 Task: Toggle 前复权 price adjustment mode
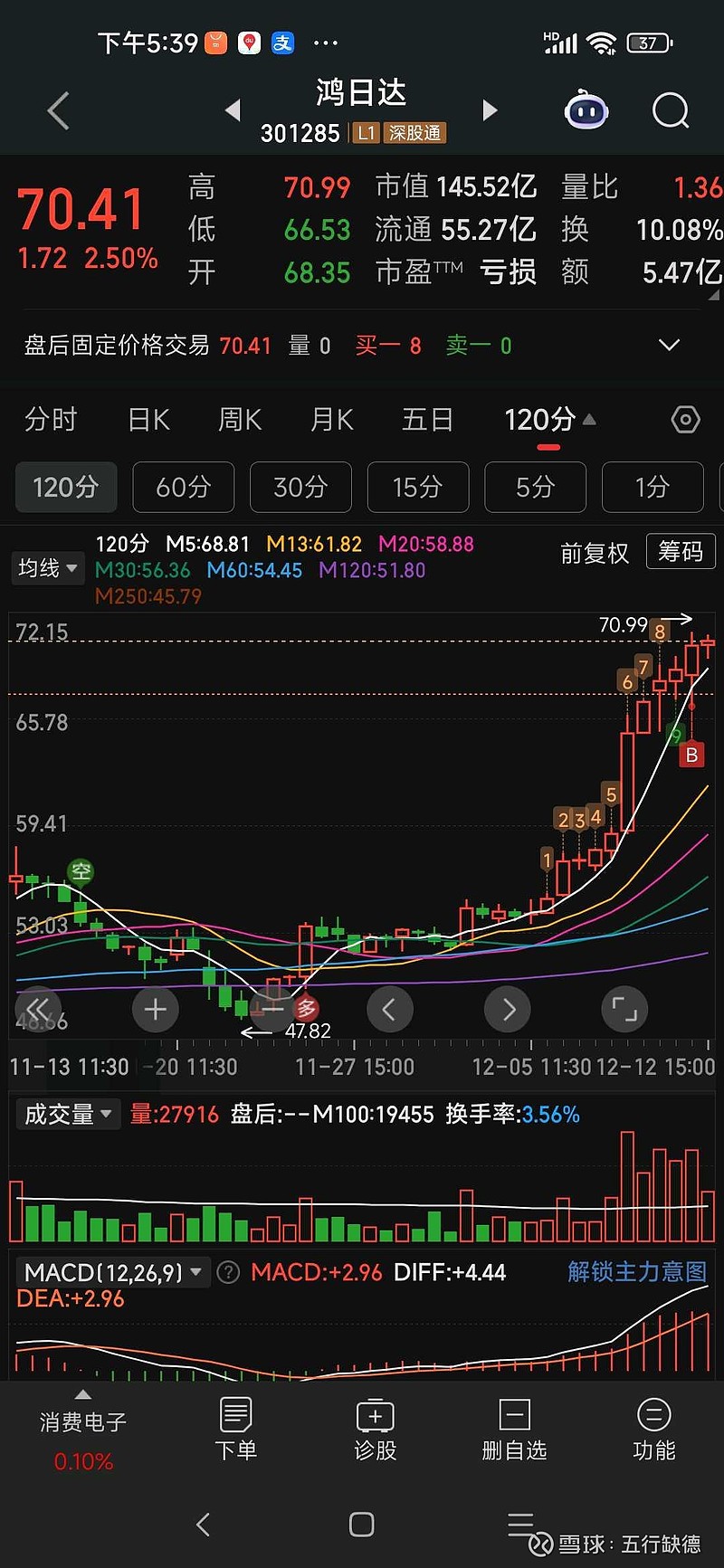click(x=595, y=553)
